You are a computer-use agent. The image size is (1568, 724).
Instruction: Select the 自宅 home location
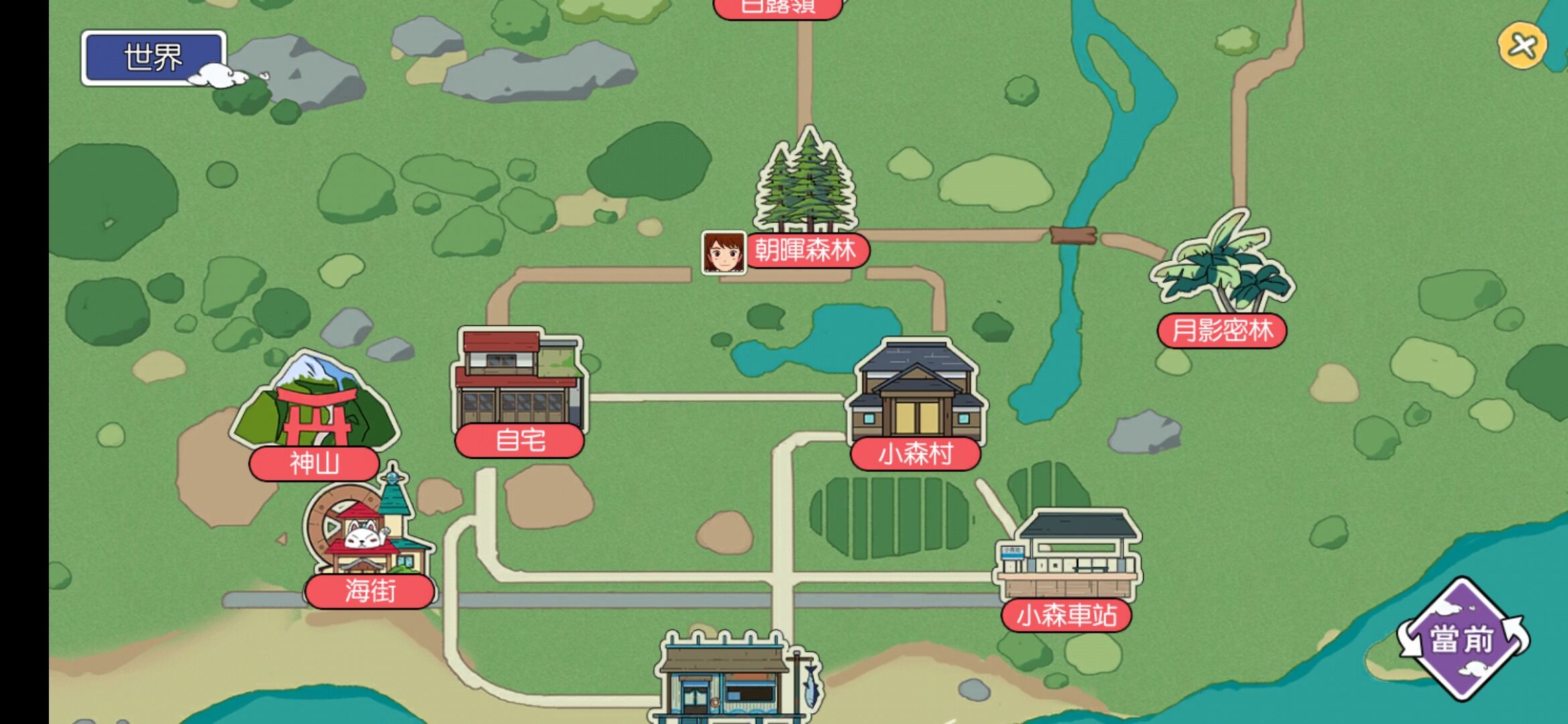click(519, 440)
